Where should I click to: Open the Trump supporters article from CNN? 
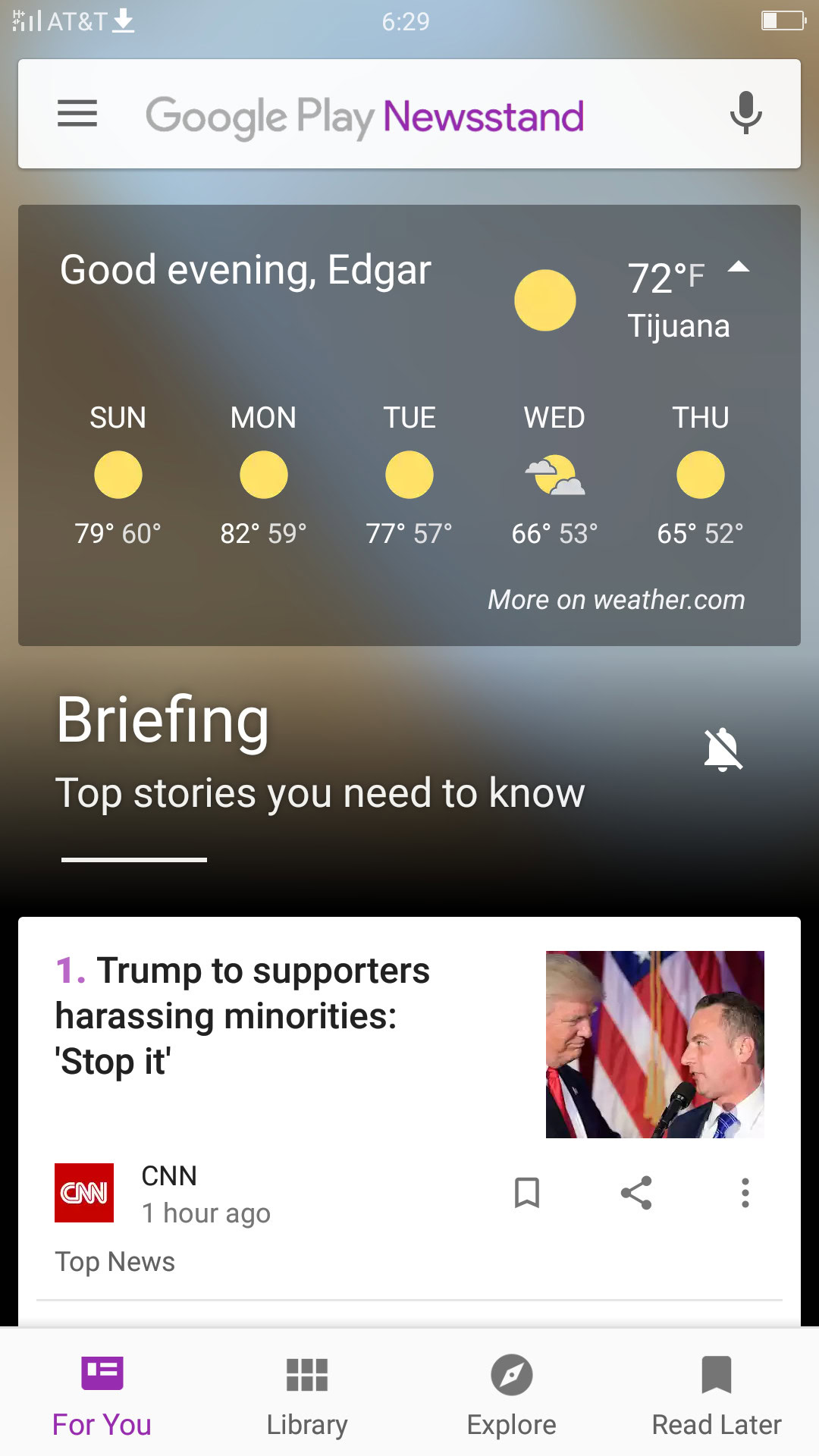coord(243,1015)
